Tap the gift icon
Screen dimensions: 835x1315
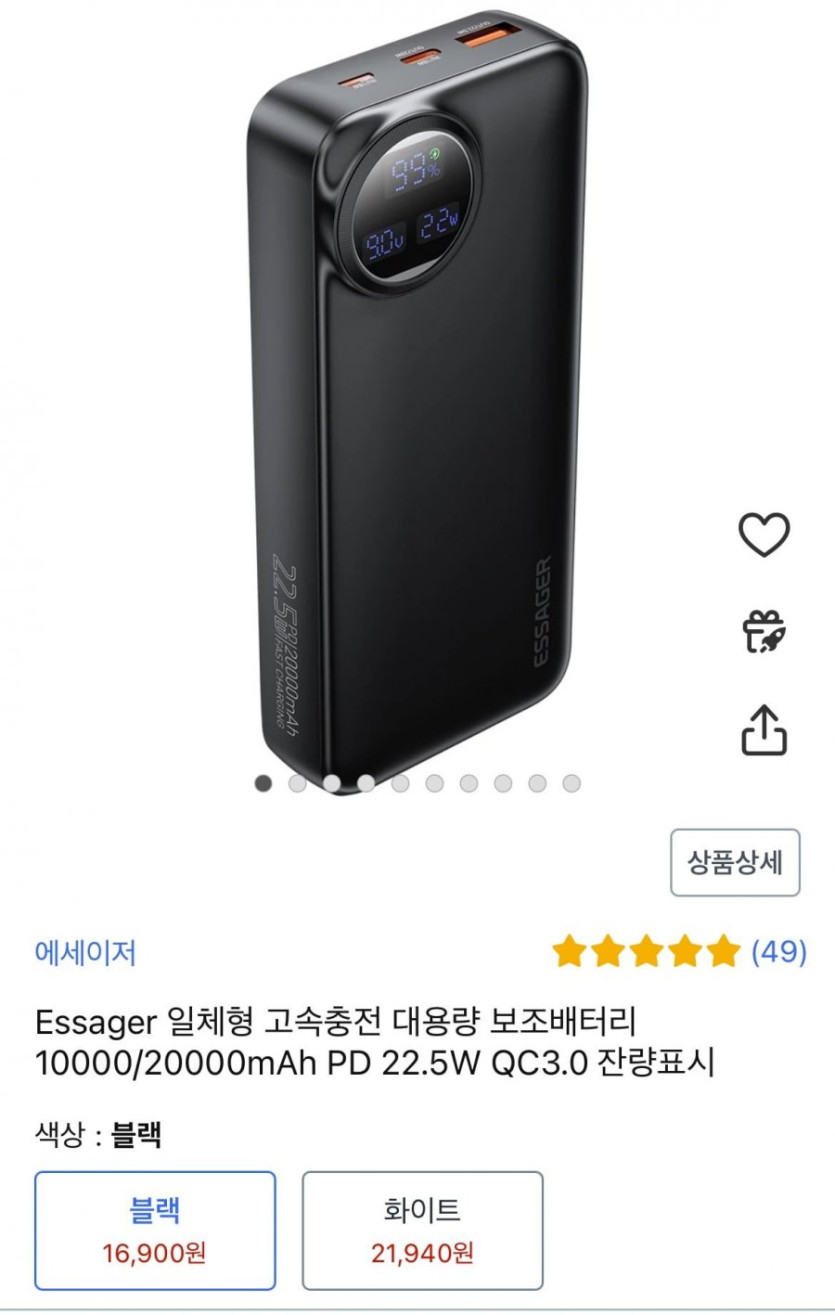tap(763, 633)
